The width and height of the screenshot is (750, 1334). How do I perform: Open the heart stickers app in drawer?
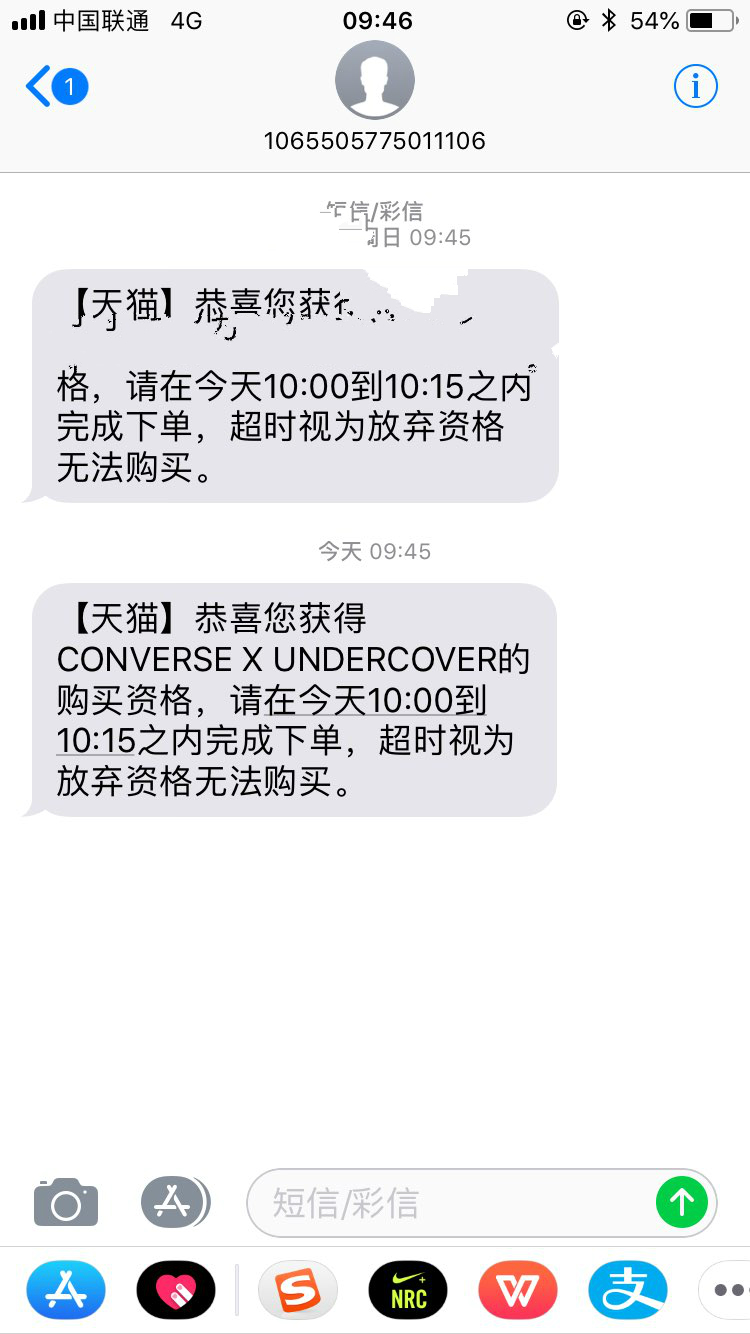coord(176,1290)
